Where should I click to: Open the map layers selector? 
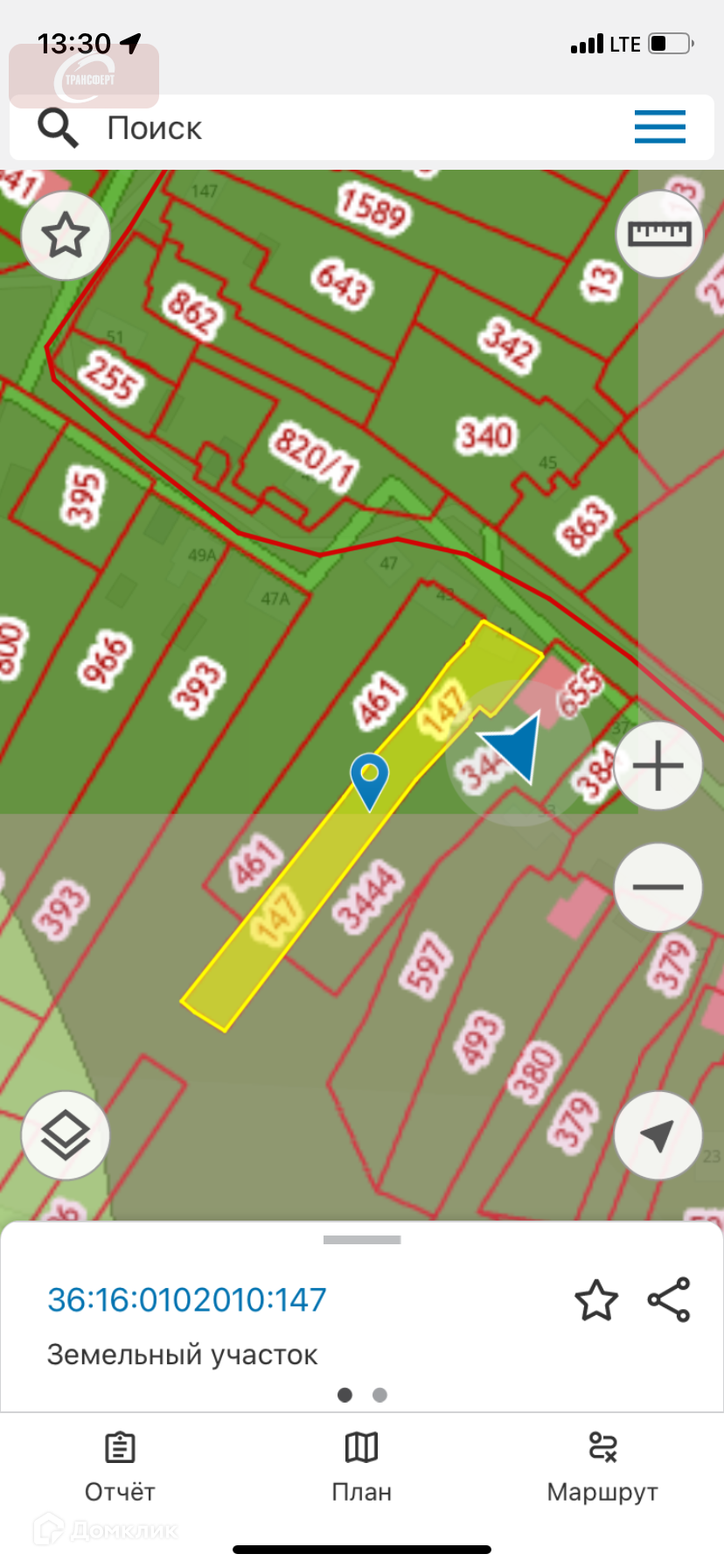pos(66,1136)
